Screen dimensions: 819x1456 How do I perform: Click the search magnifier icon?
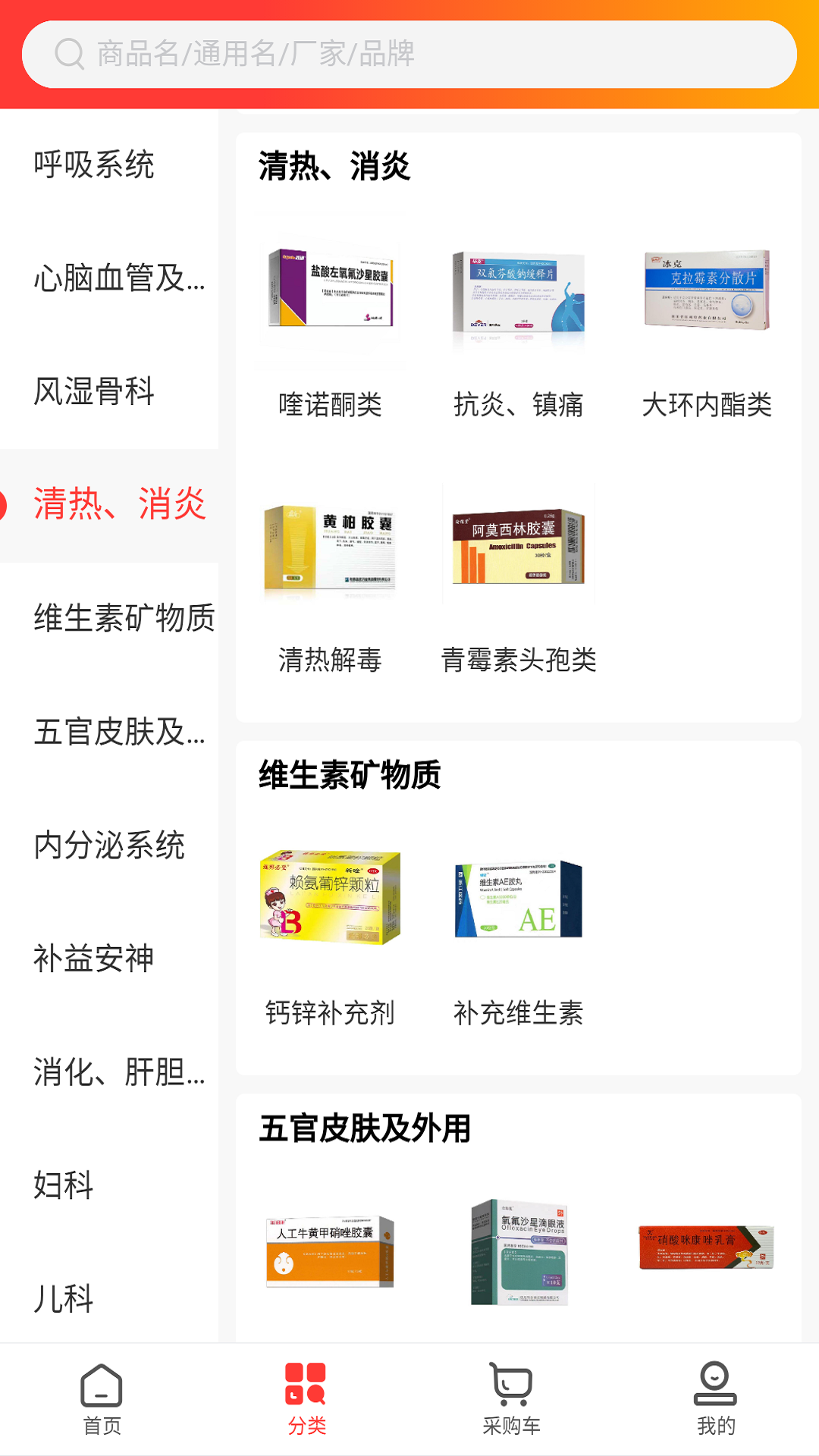[x=69, y=53]
